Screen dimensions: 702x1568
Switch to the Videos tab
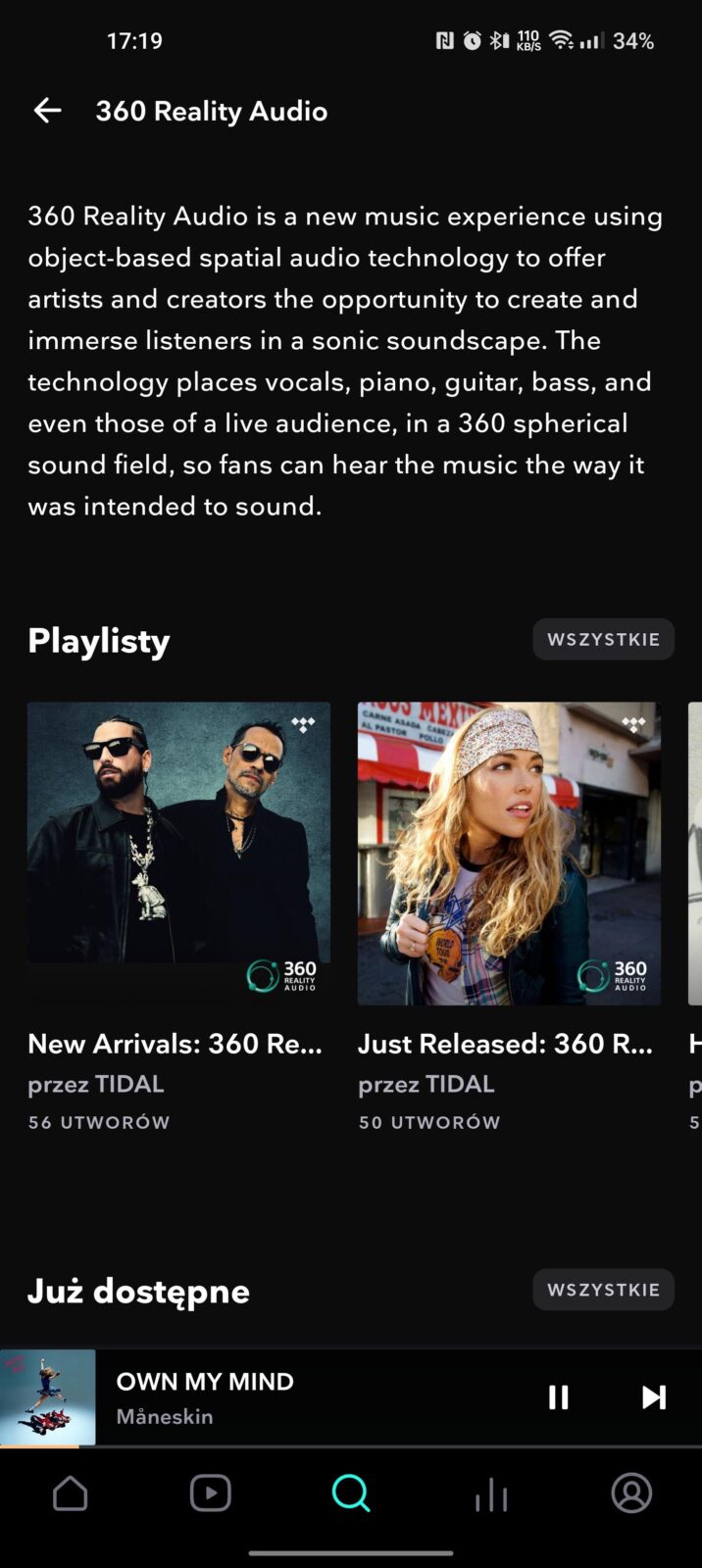[210, 1494]
